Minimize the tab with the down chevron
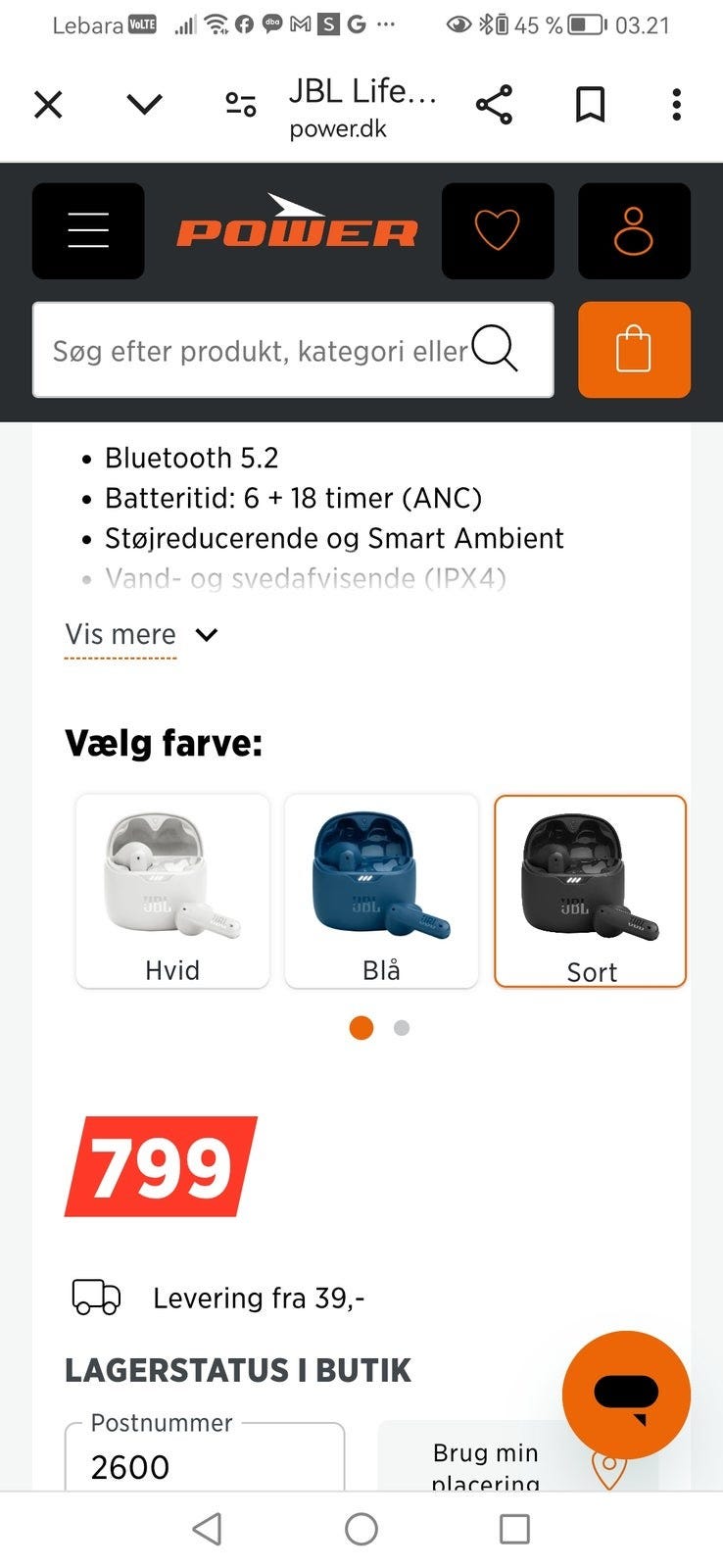 (144, 104)
